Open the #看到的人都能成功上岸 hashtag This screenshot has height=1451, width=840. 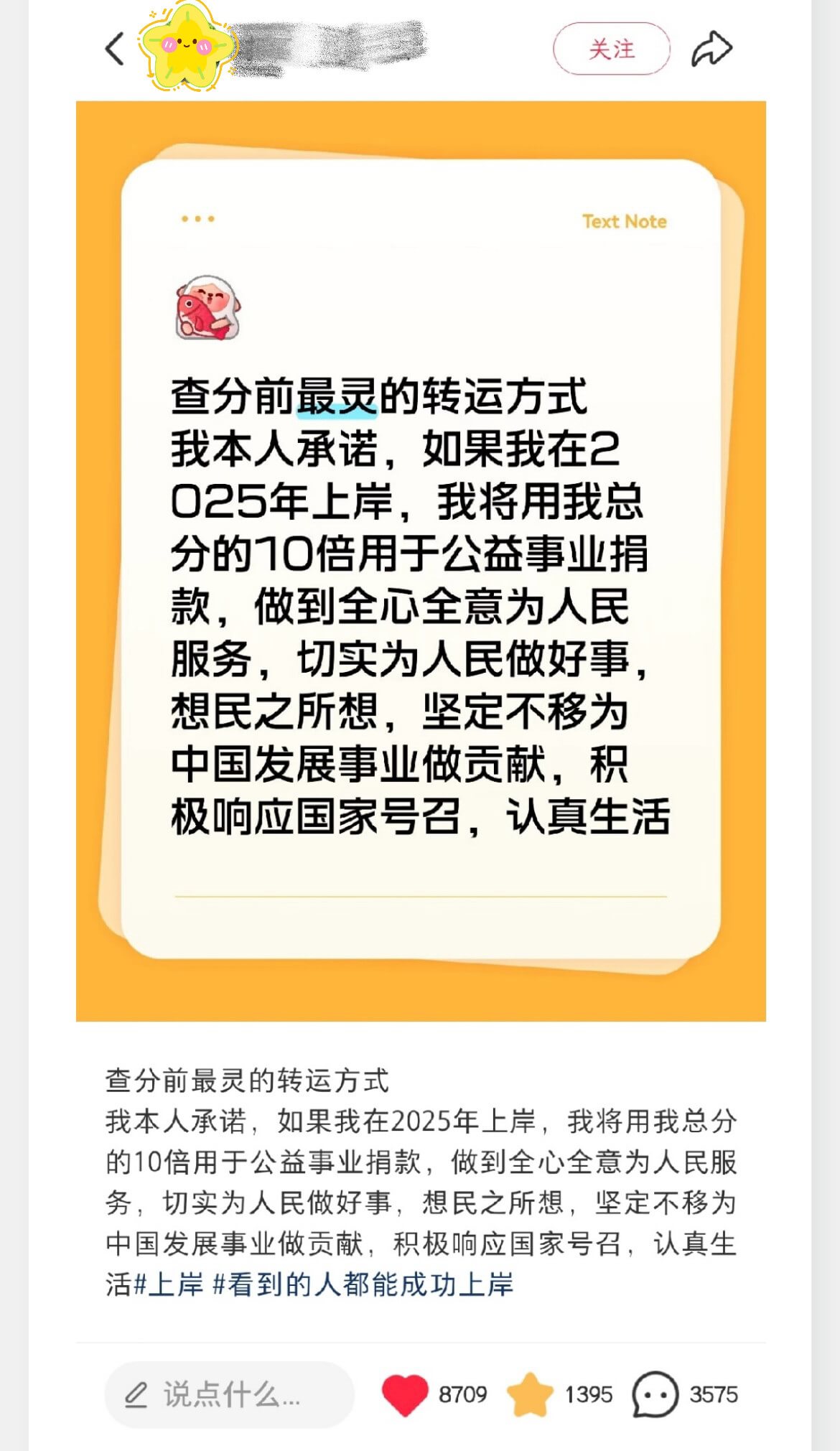coord(363,1284)
